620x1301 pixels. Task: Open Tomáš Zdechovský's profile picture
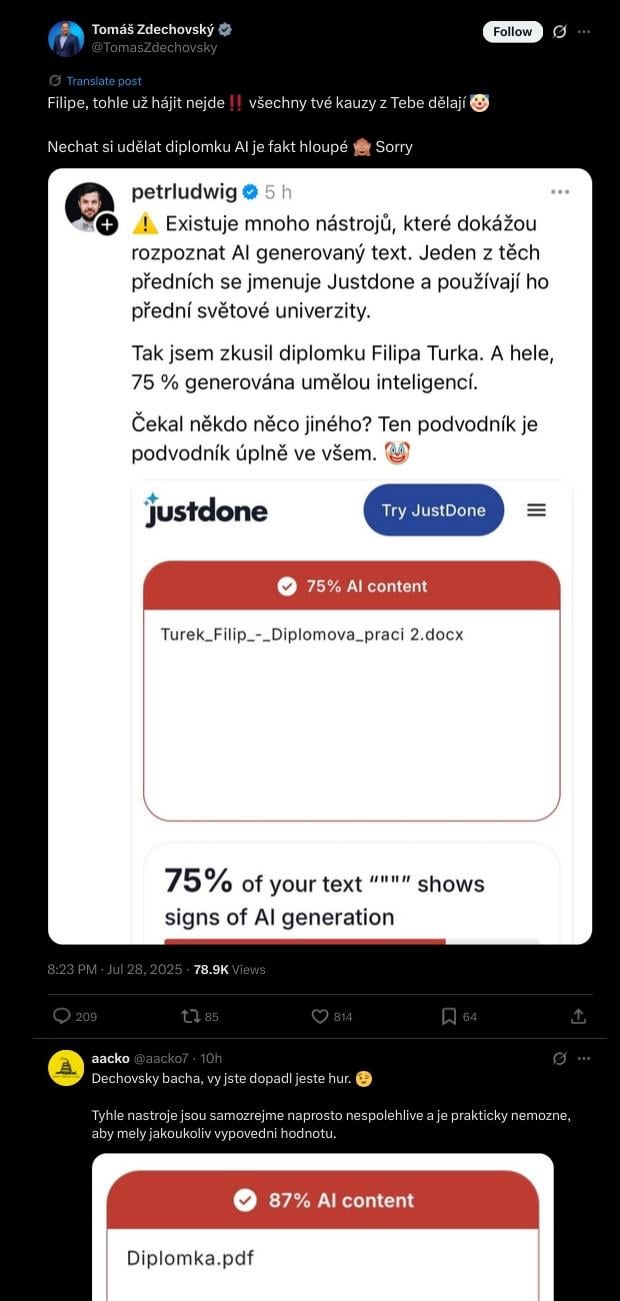pos(66,38)
